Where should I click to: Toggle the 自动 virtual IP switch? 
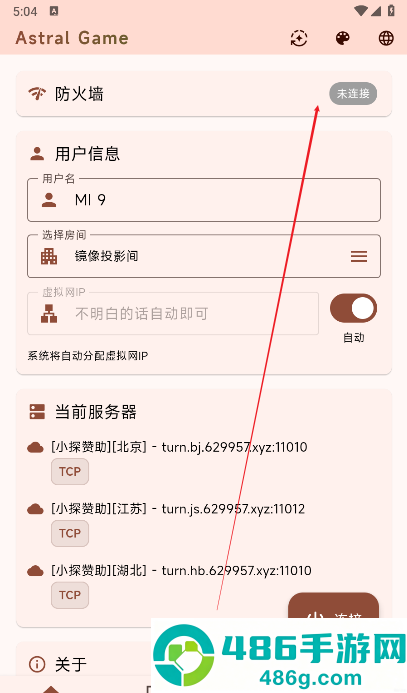[354, 308]
